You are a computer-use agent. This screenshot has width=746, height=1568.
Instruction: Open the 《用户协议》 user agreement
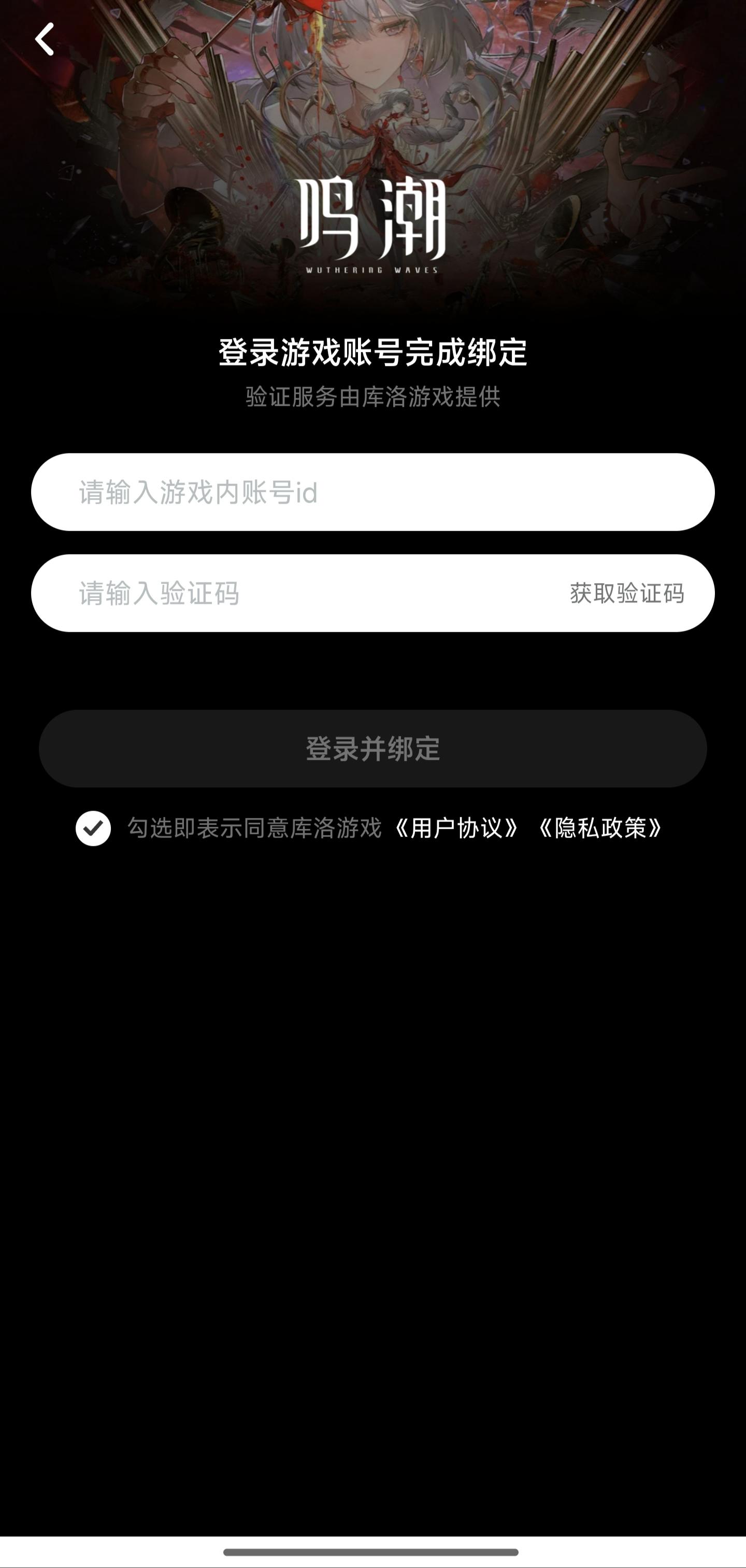(455, 827)
